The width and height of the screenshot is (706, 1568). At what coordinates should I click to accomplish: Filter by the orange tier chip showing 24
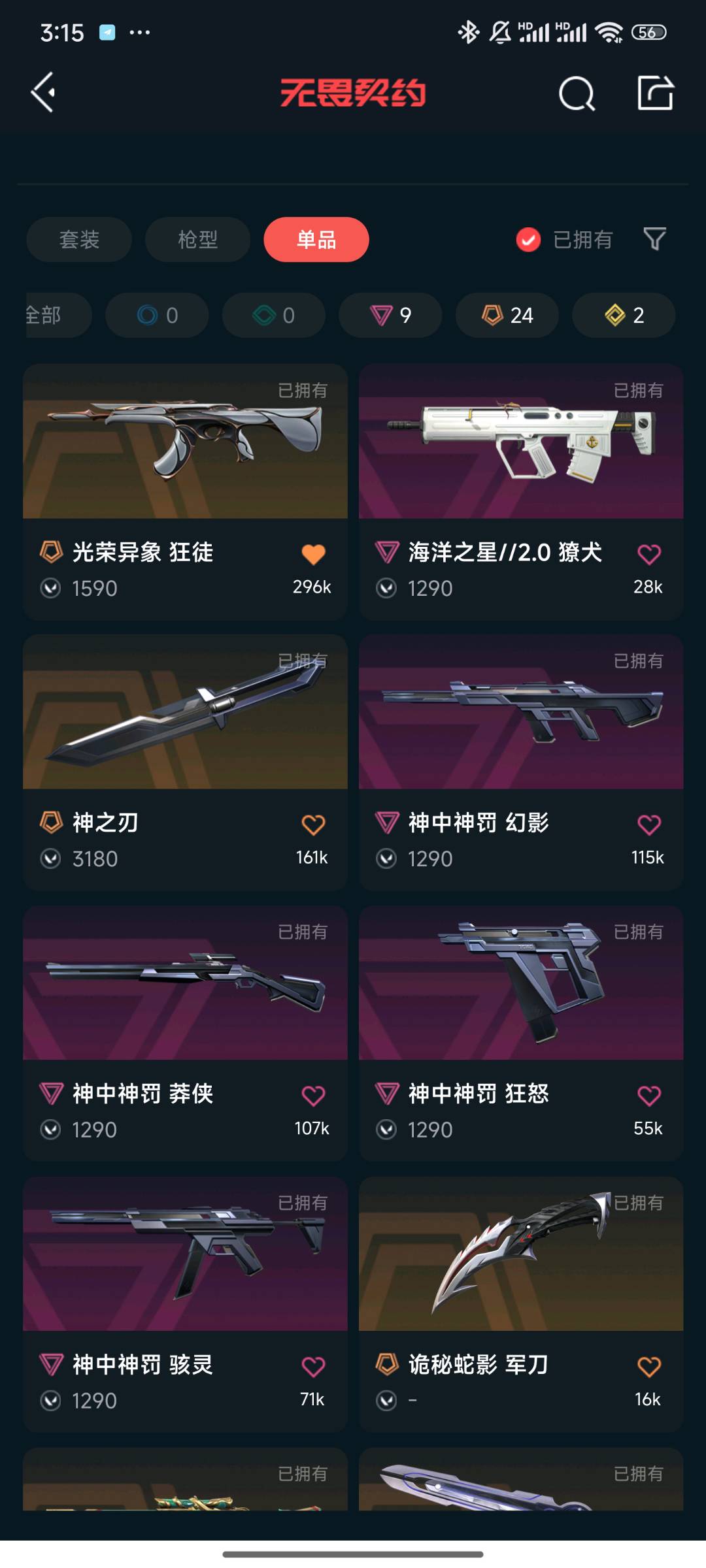pos(507,316)
